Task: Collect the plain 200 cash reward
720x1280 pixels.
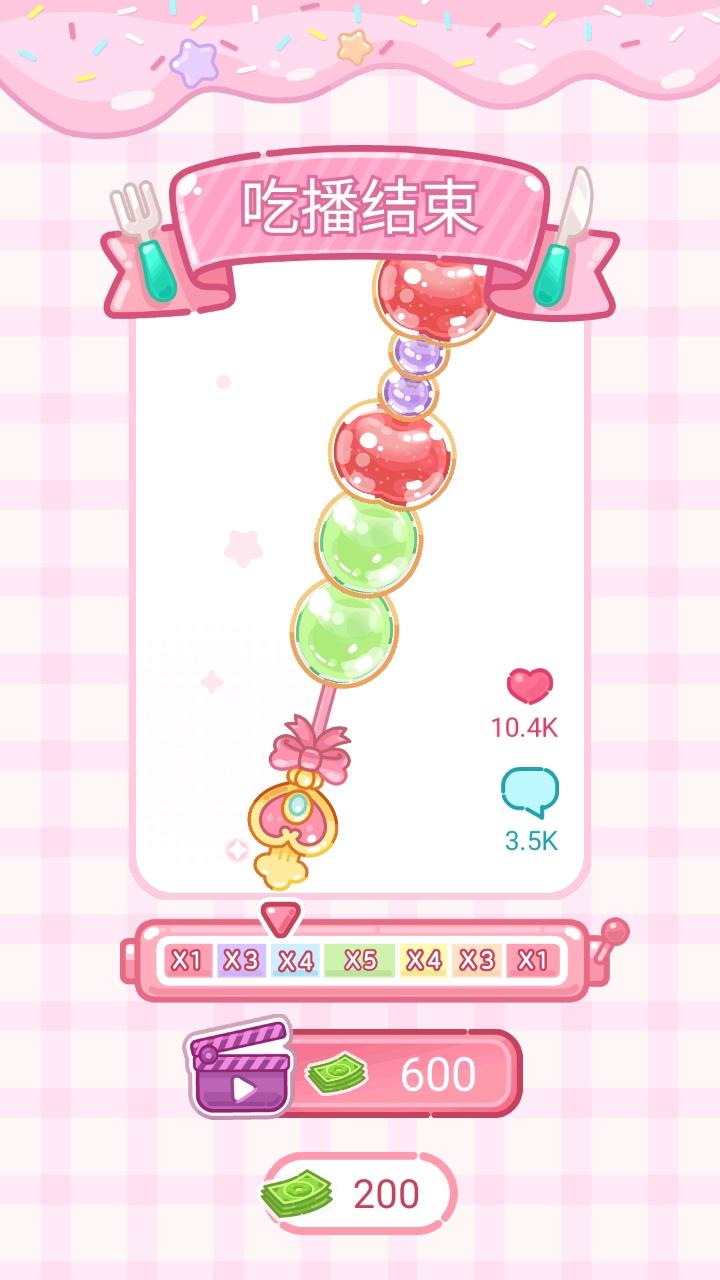Action: pyautogui.click(x=360, y=1194)
